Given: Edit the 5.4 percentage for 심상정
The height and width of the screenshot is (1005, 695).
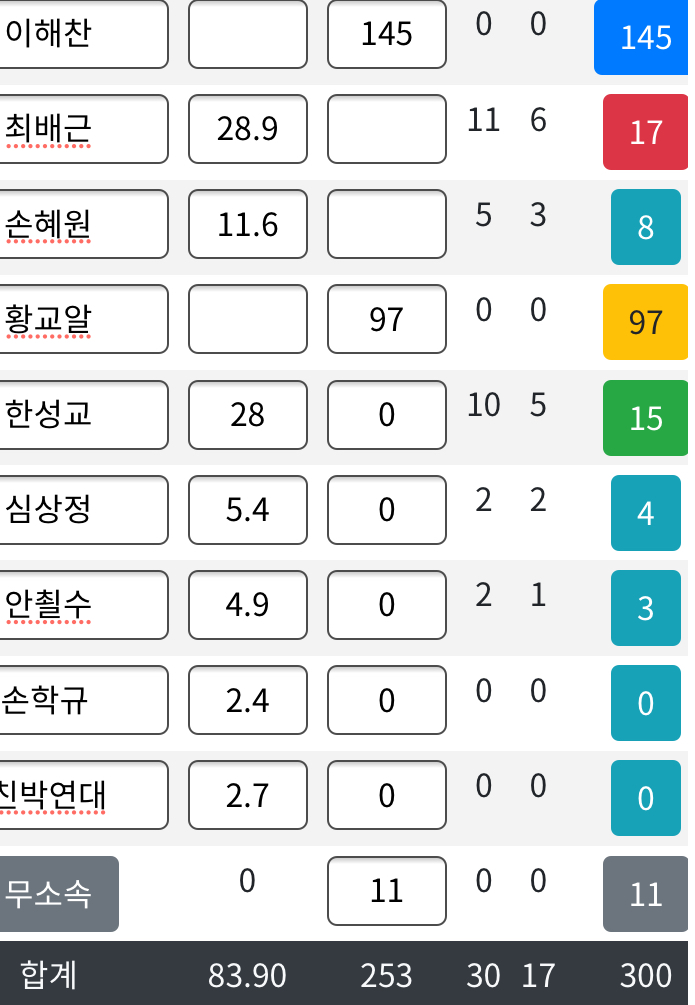Looking at the screenshot, I should [247, 509].
